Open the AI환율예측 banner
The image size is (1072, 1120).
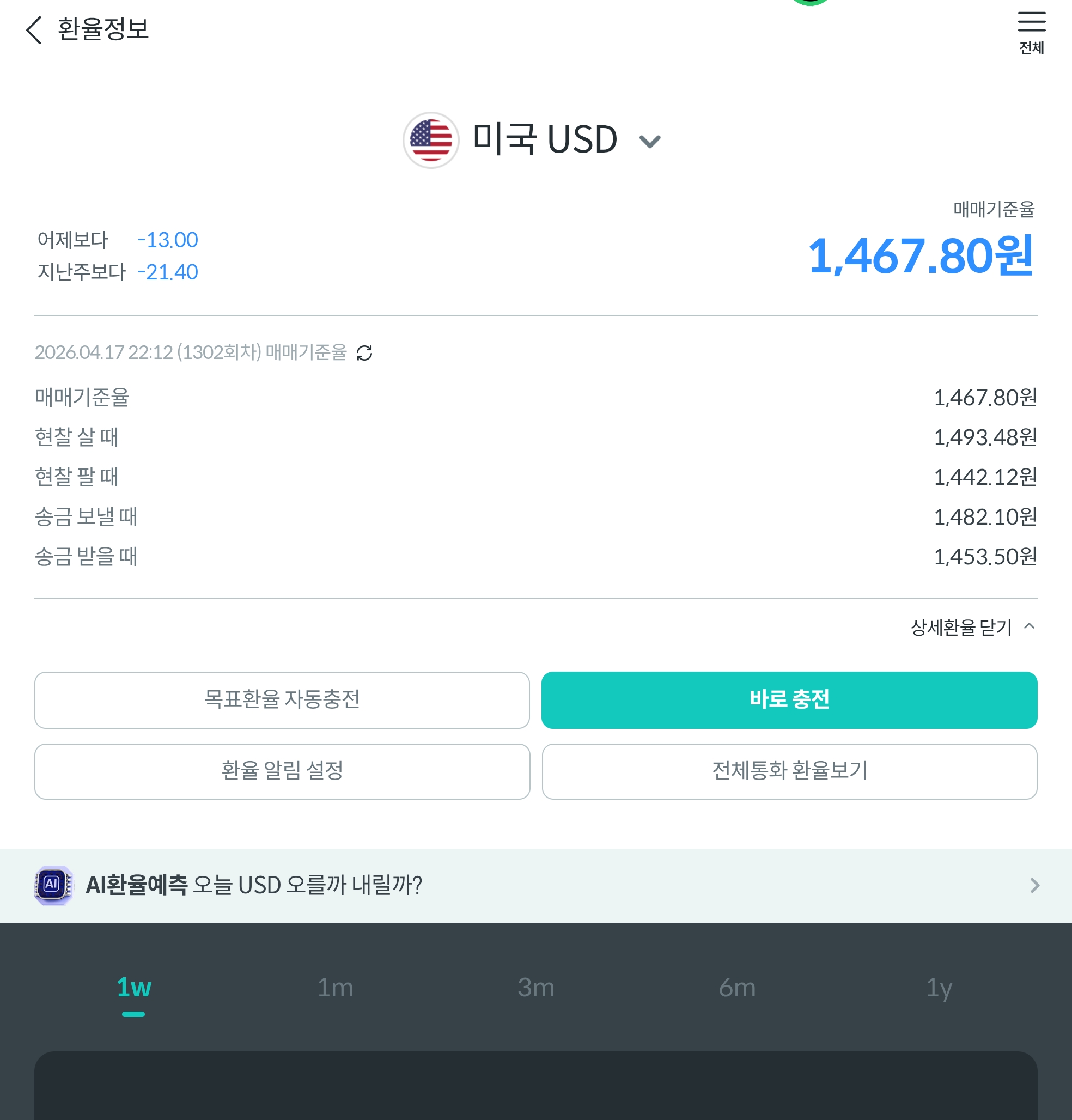(536, 885)
